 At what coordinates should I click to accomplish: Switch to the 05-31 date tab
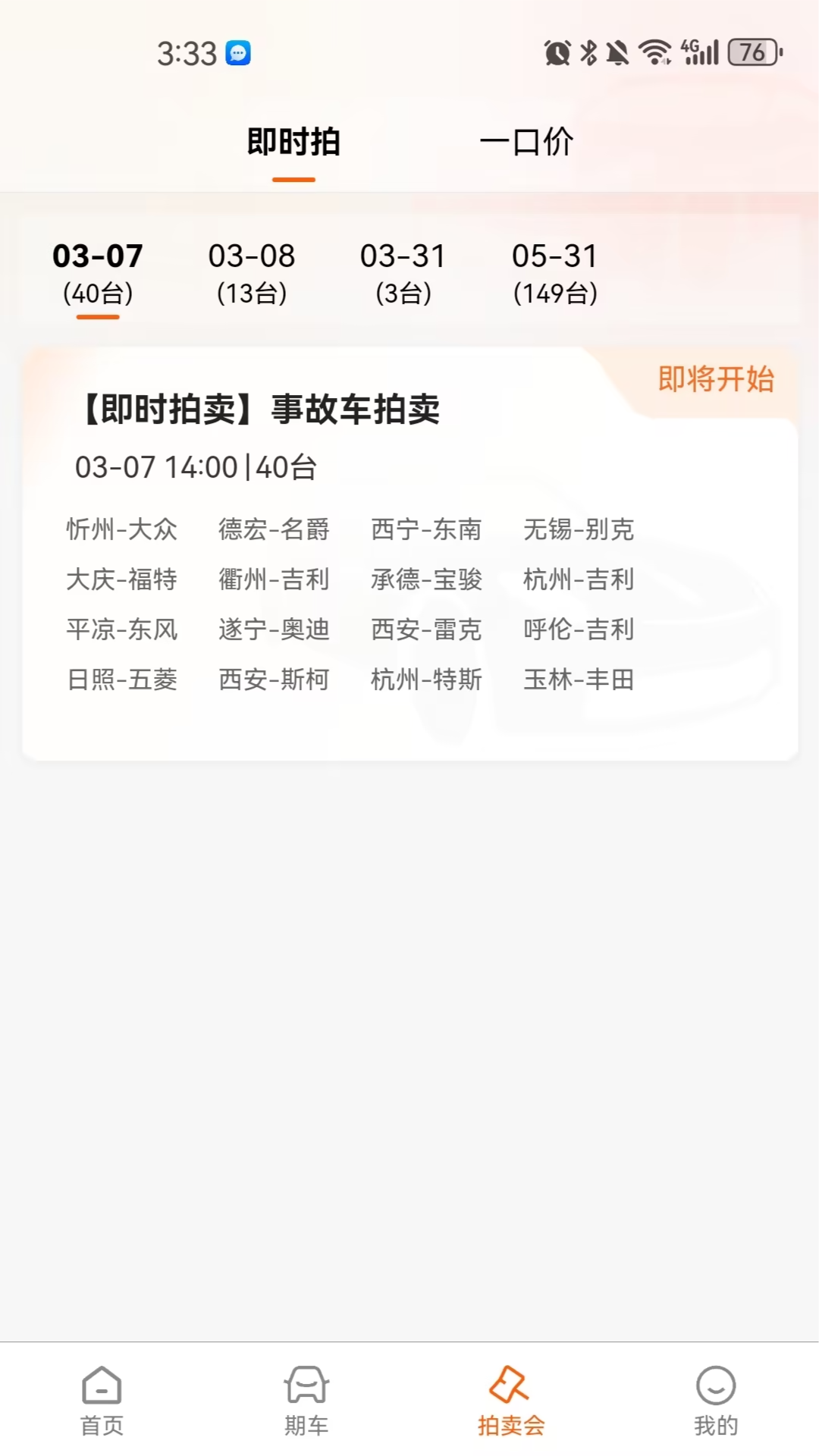coord(556,273)
